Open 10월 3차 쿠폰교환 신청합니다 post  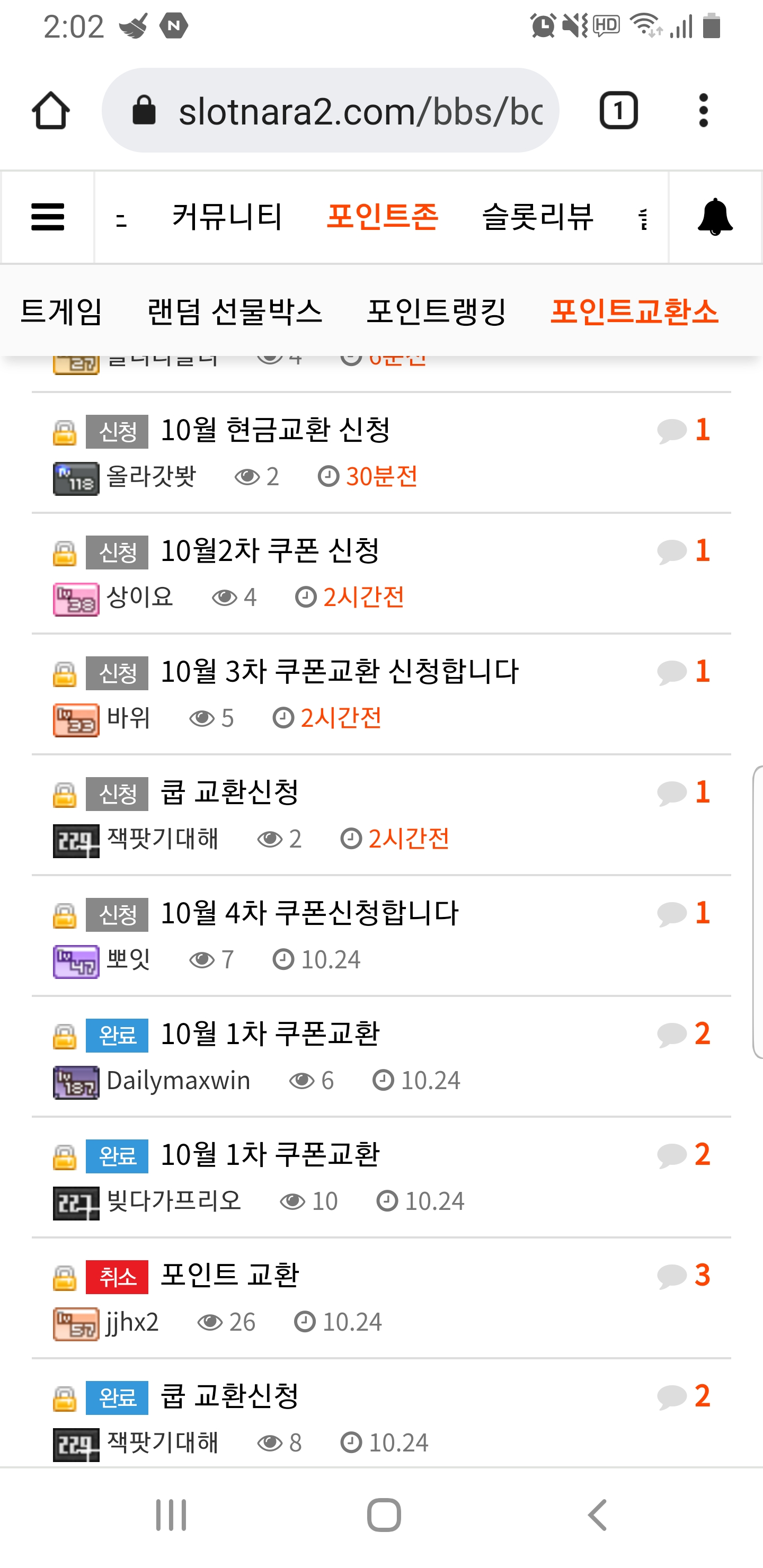click(x=340, y=671)
